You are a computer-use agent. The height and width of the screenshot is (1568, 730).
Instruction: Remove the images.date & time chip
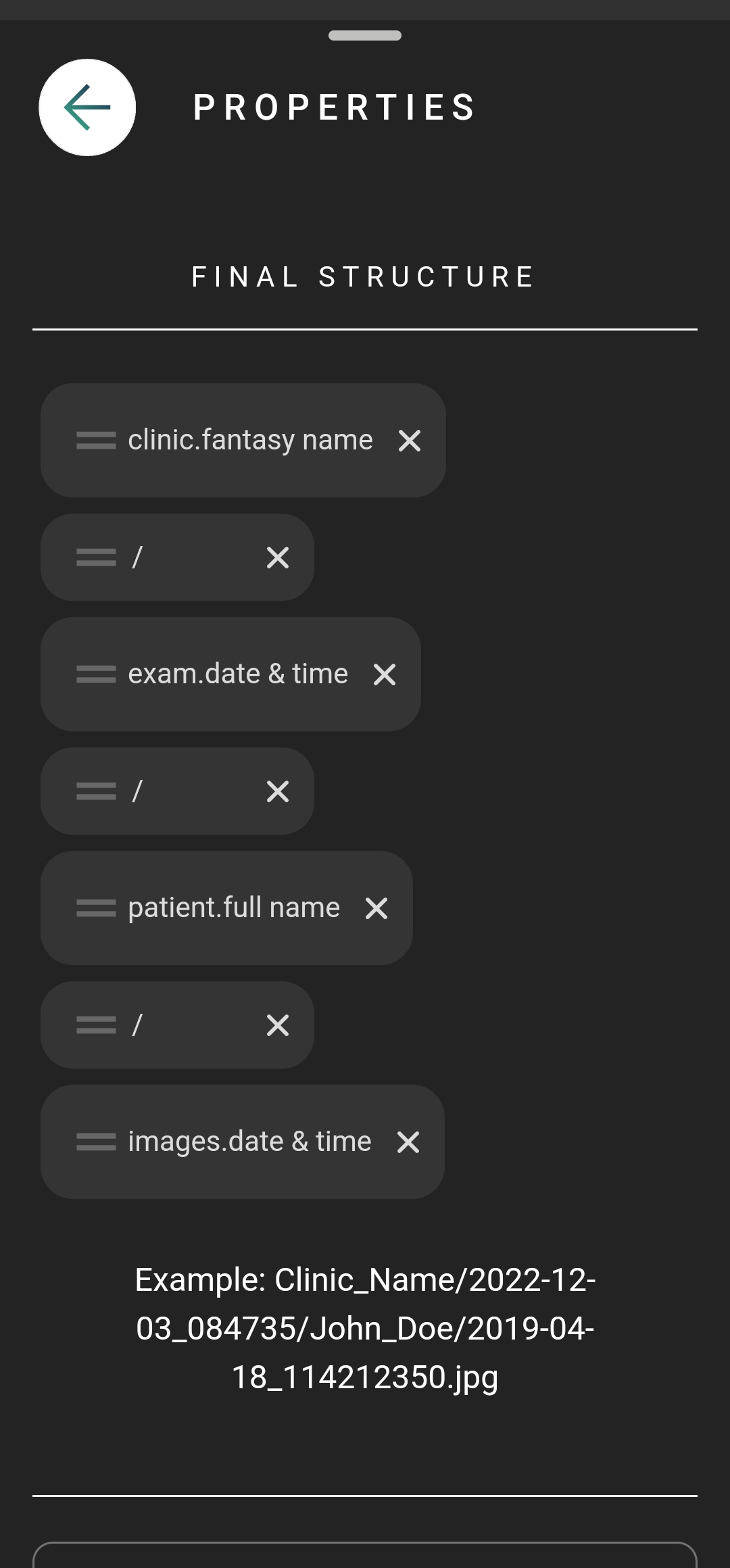[x=408, y=1142]
